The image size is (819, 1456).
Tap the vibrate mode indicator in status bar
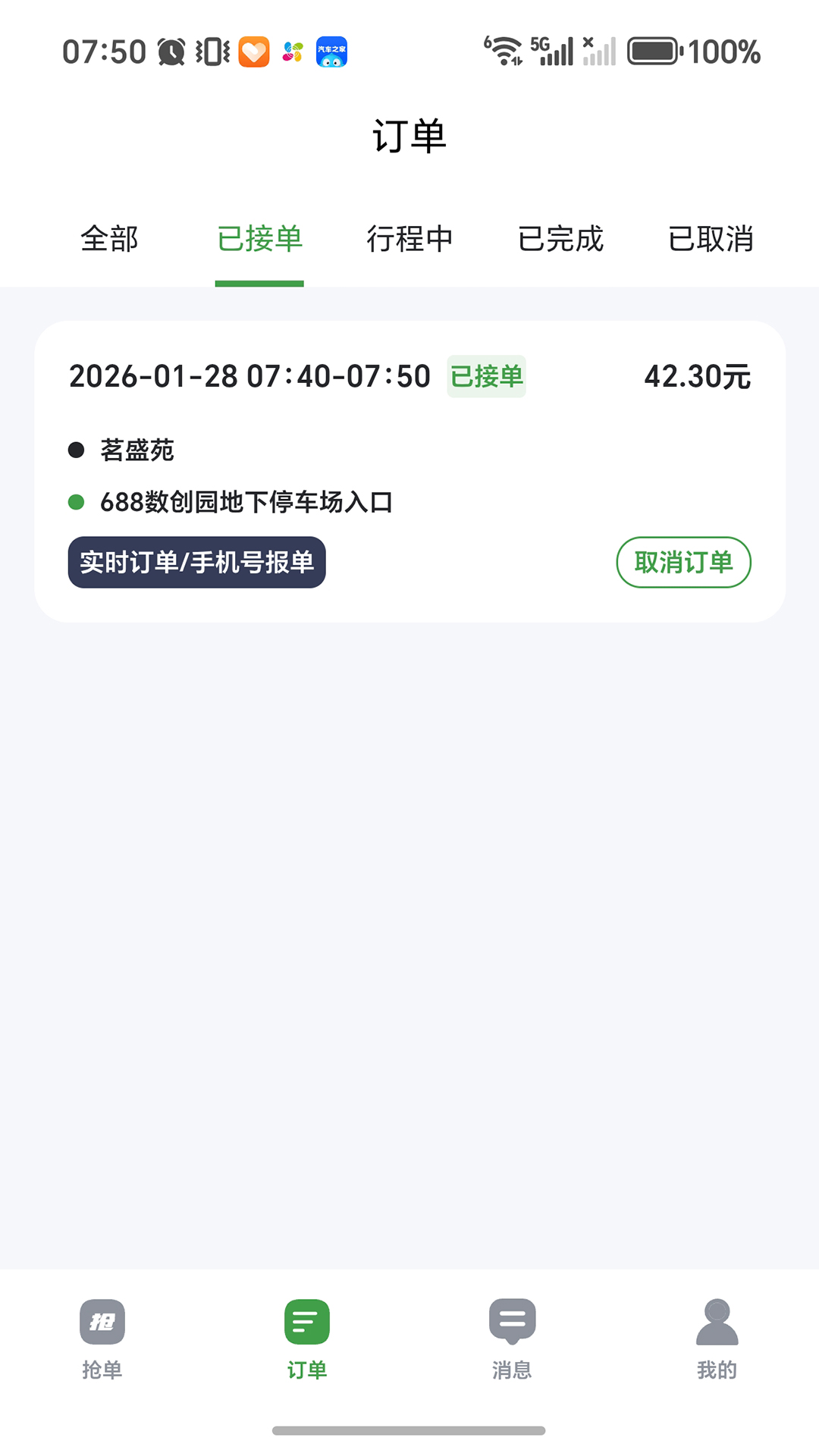[213, 51]
